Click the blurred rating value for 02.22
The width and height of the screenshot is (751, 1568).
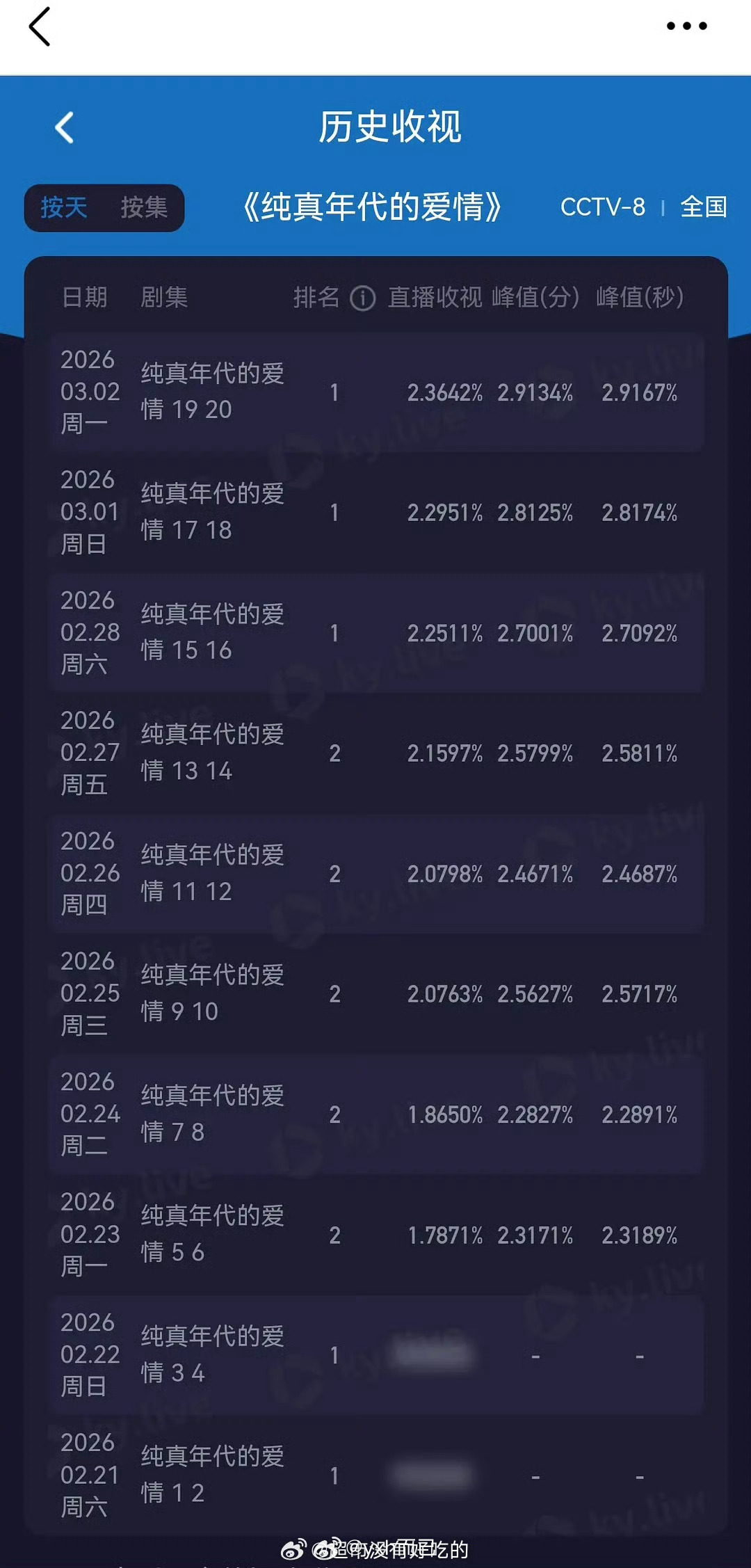point(433,1354)
